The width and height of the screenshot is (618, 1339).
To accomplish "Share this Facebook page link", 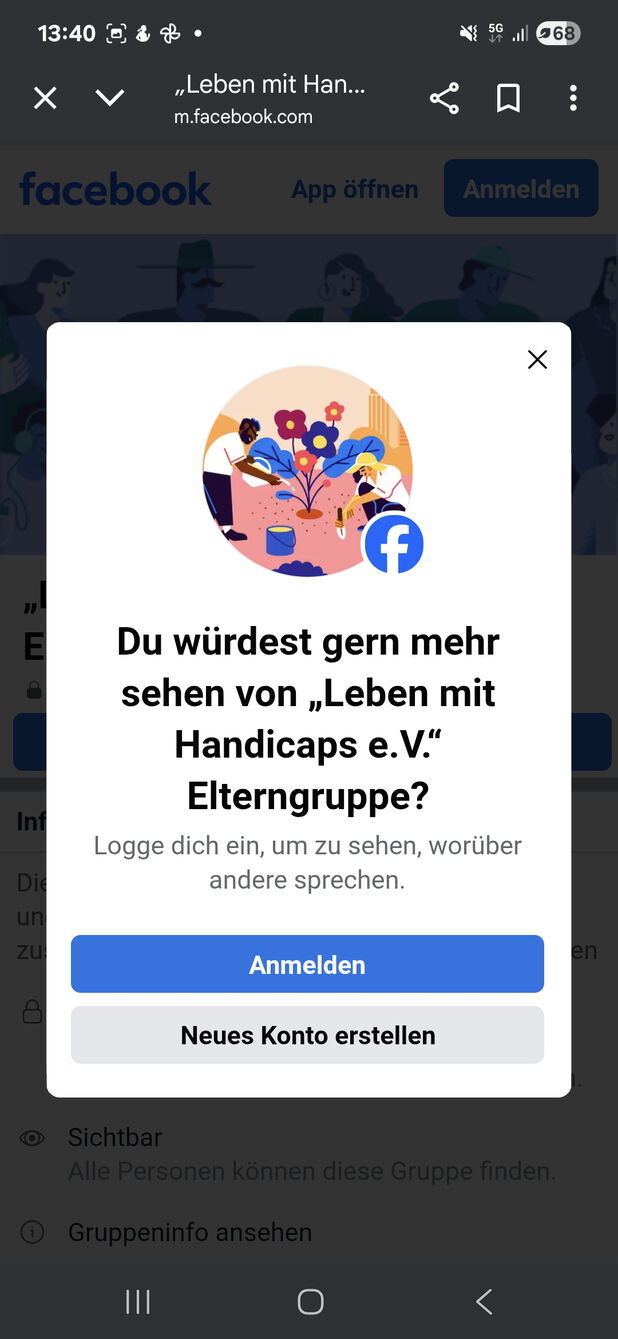I will point(444,98).
